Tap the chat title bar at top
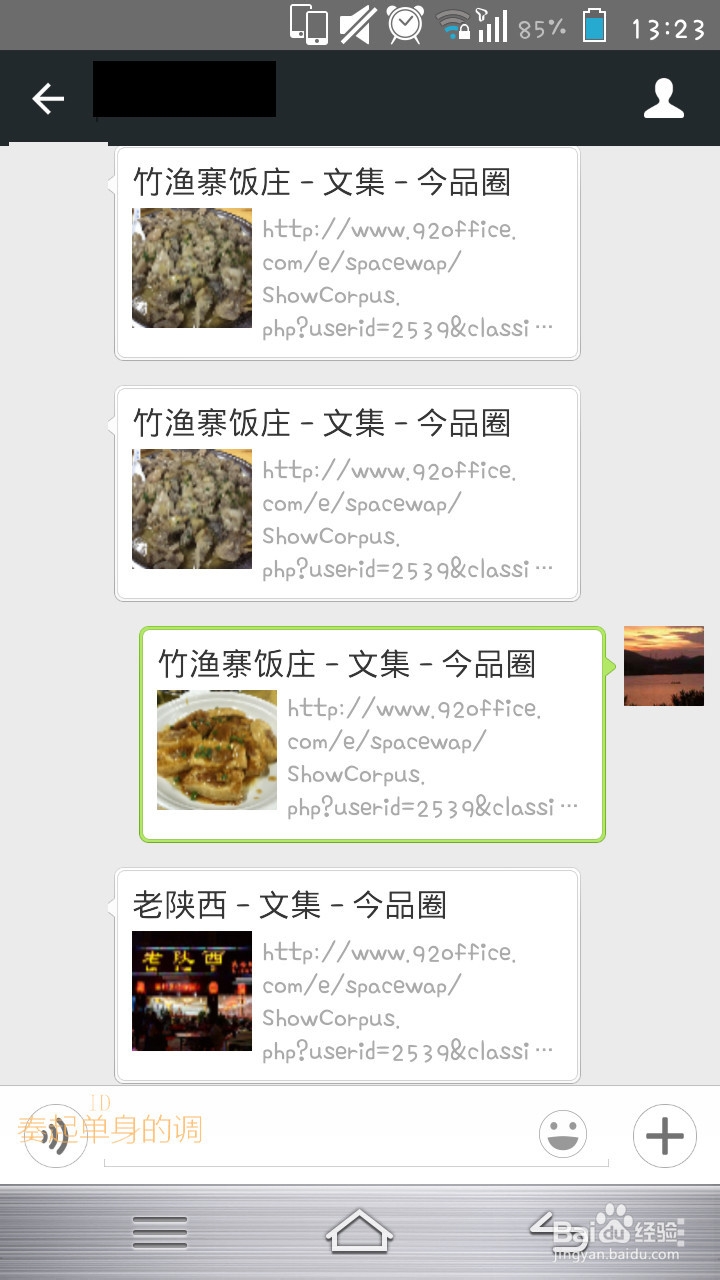720x1280 pixels. click(185, 90)
